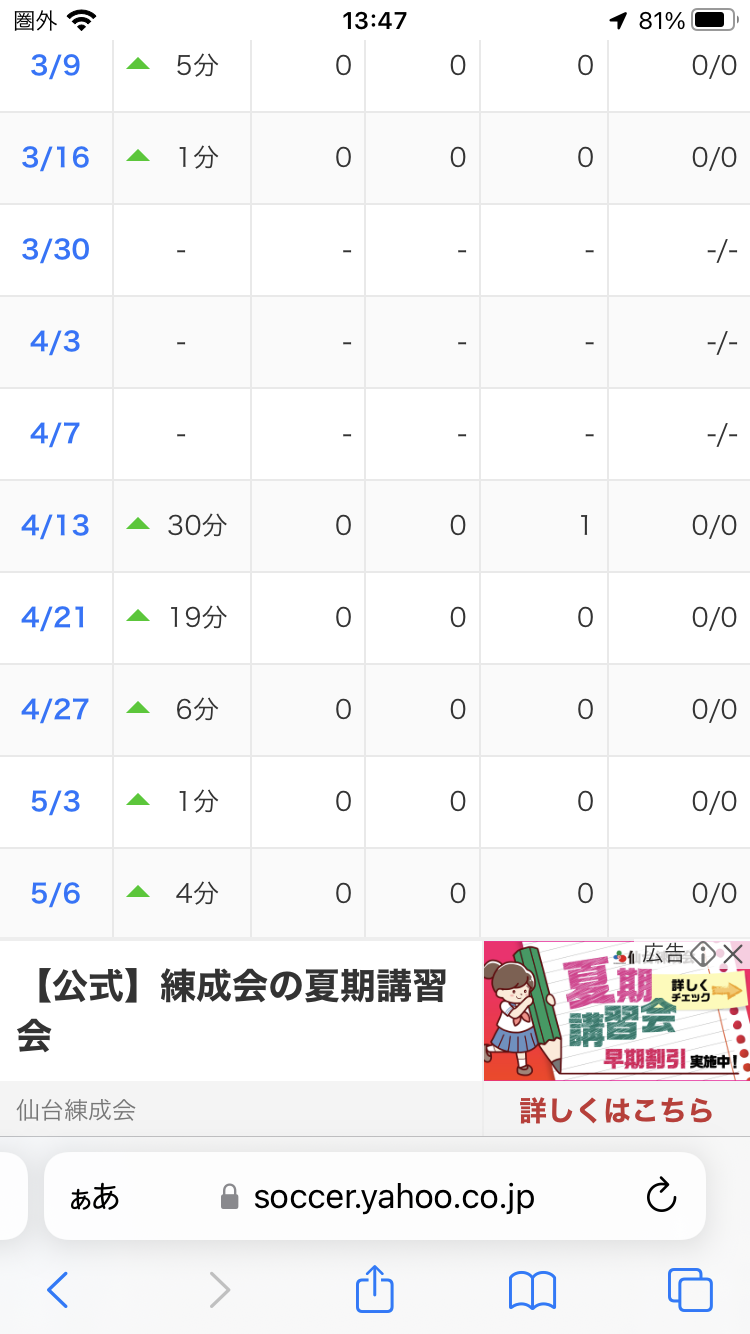Tap 詳しくはこちら on the ad
This screenshot has height=1334, width=750.
(x=616, y=1110)
